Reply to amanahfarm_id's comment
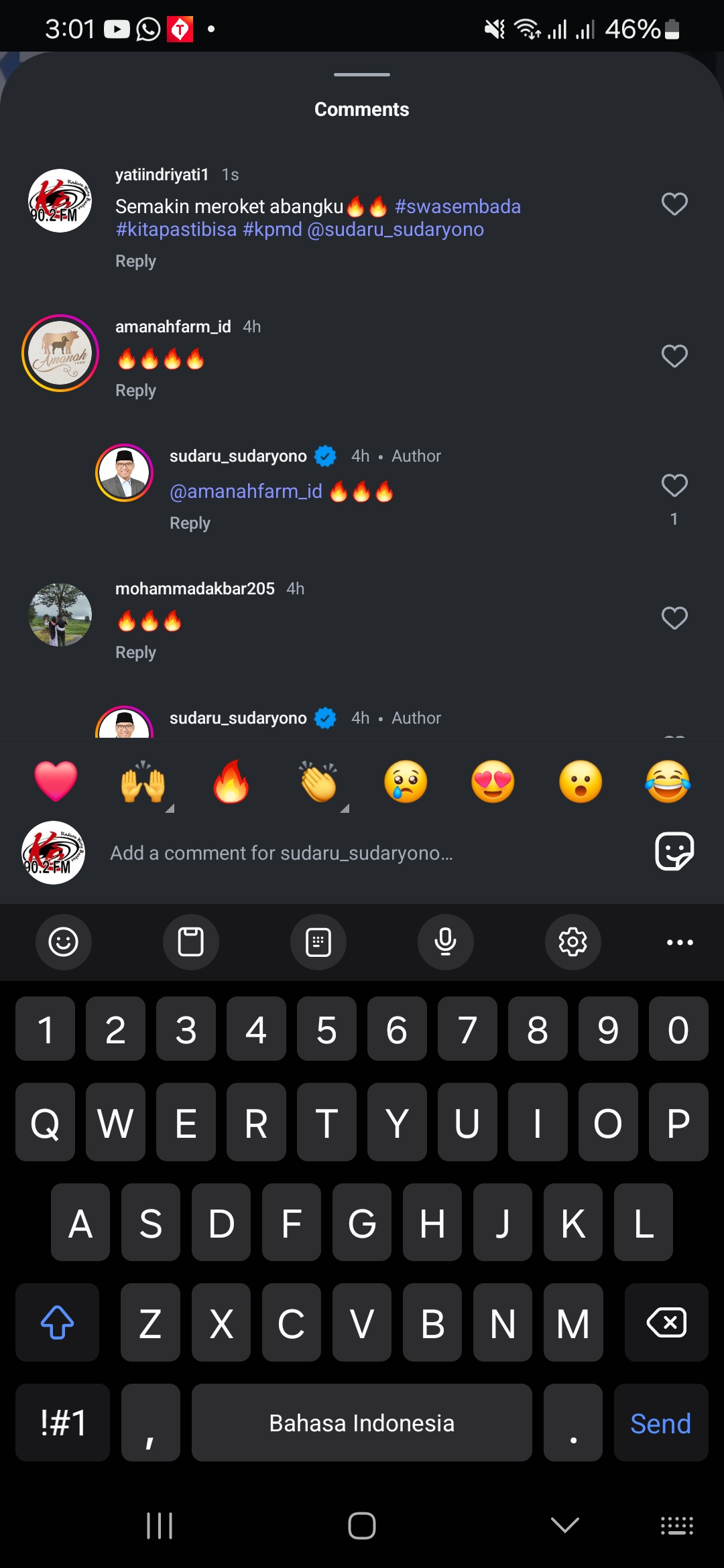This screenshot has height=1568, width=724. [135, 391]
